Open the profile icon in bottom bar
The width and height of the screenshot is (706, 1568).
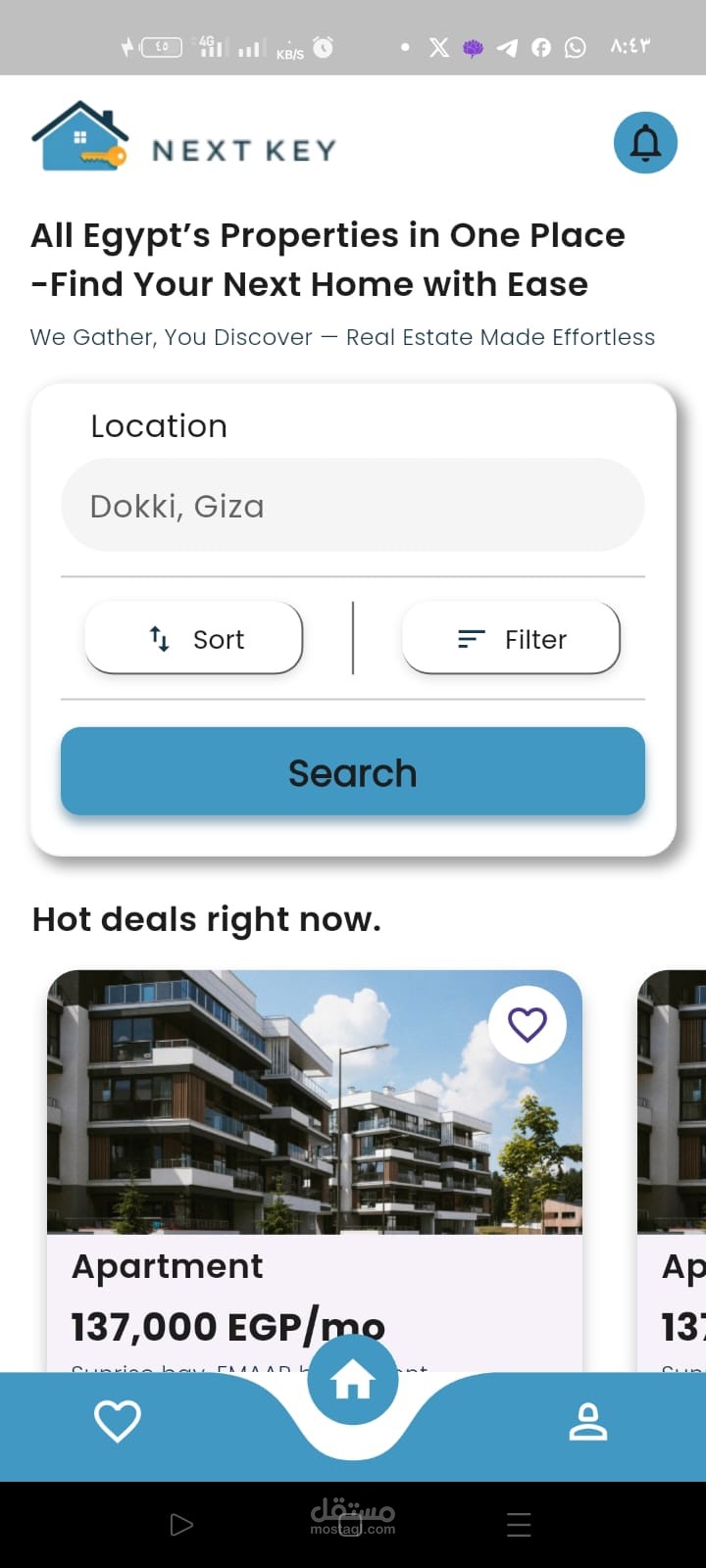[x=587, y=1421]
